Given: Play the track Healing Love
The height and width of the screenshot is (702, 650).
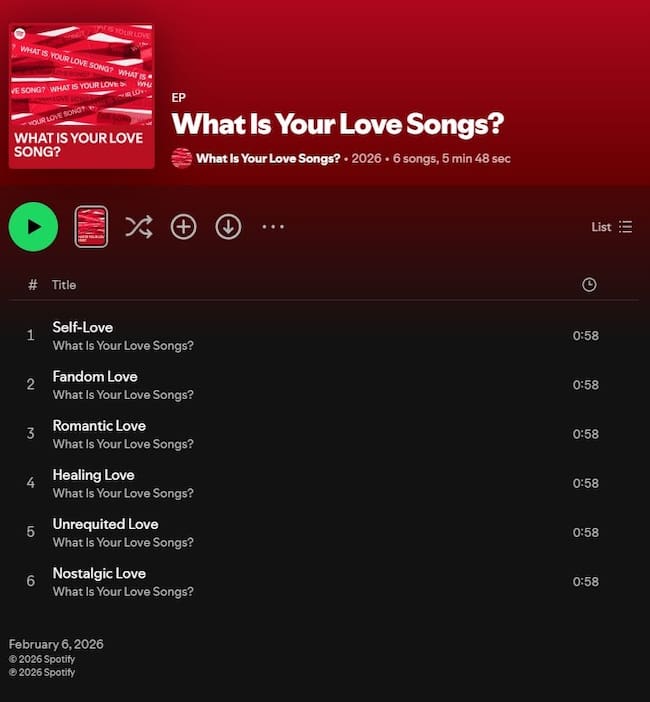Looking at the screenshot, I should [x=93, y=474].
